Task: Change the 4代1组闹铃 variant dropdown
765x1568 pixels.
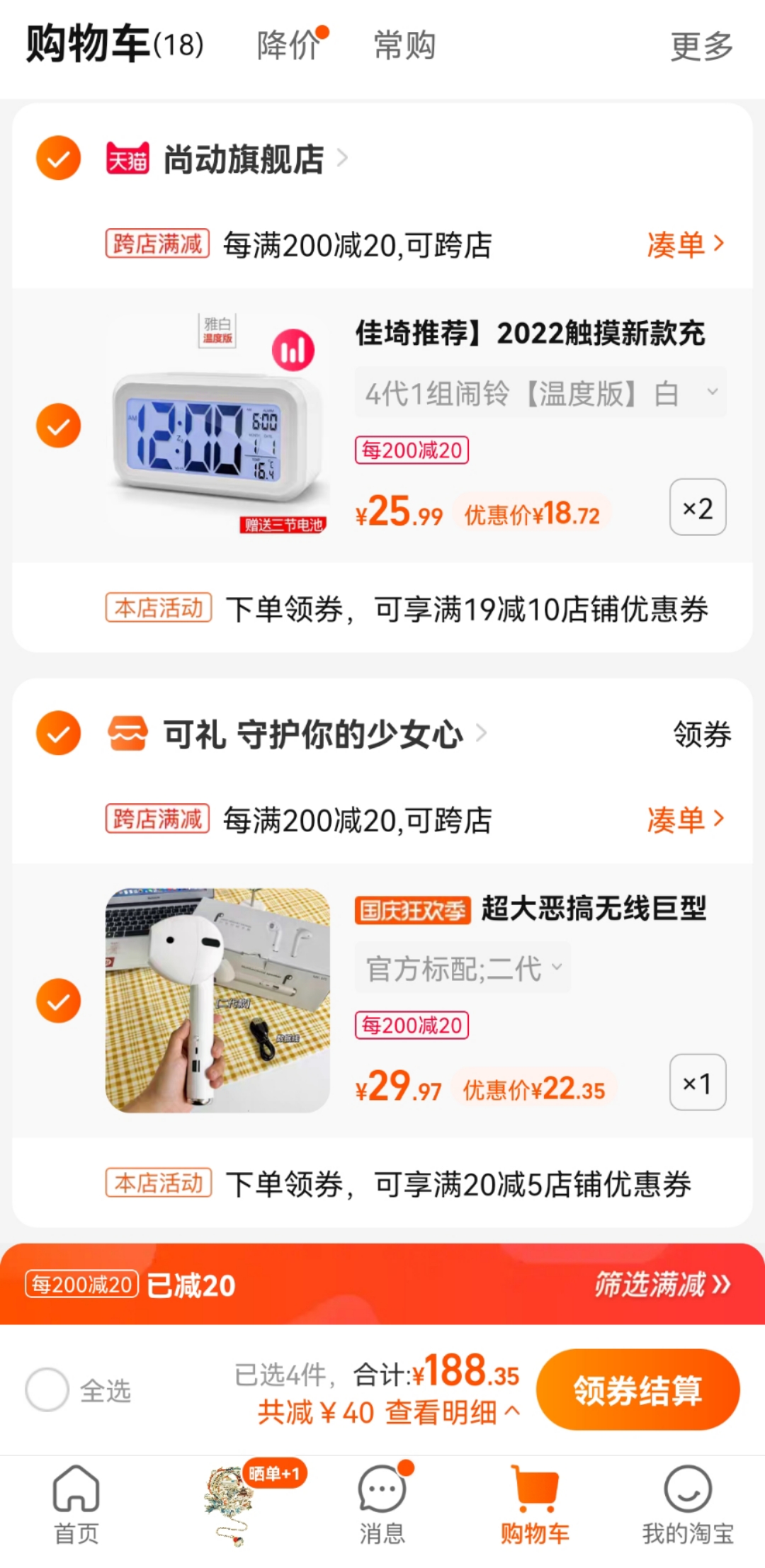Action: 540,392
